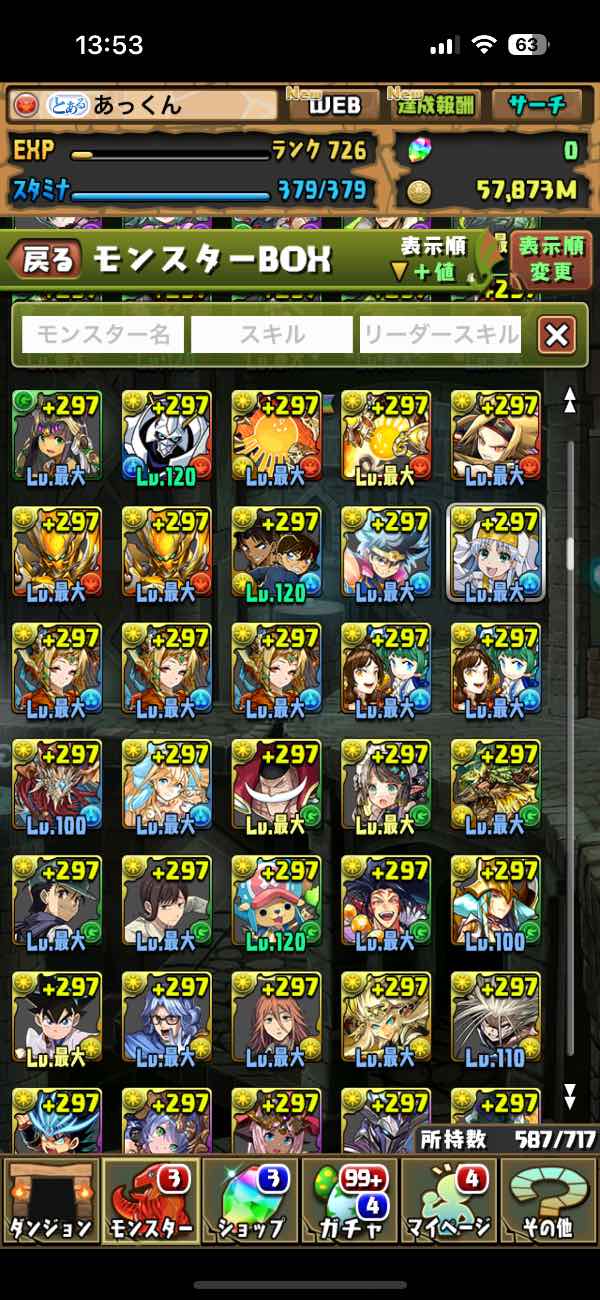Screen dimensions: 600x1300
Task: Focus the モンスター名 search field
Action: point(102,335)
